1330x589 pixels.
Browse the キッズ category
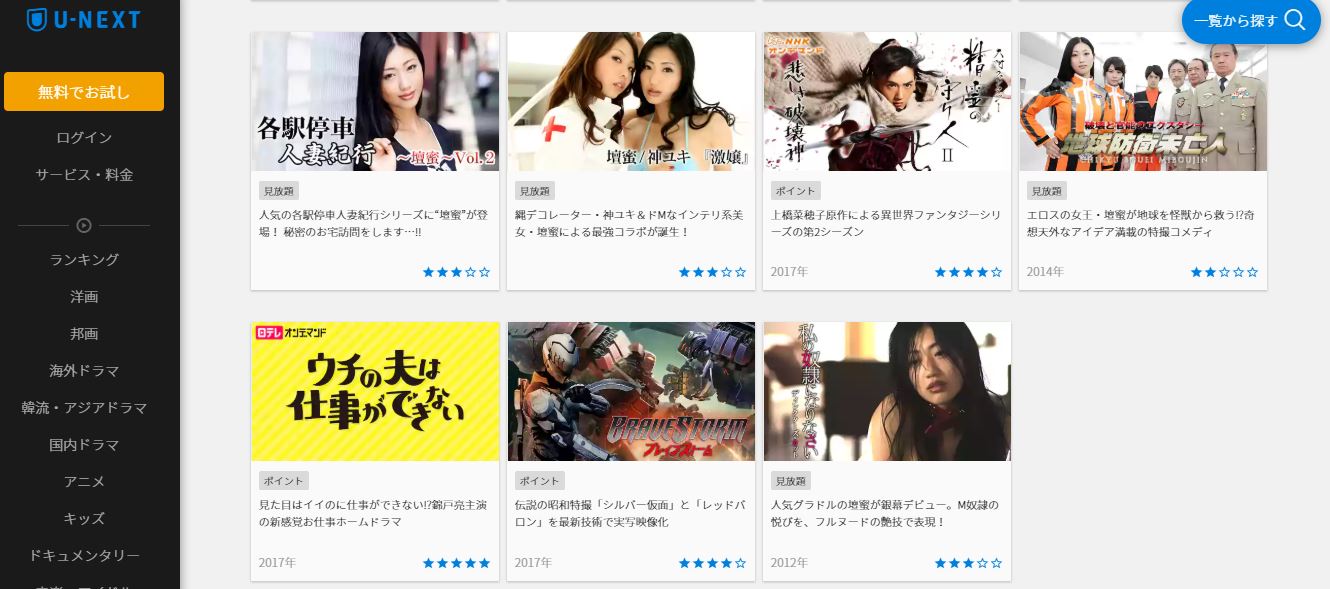click(84, 518)
